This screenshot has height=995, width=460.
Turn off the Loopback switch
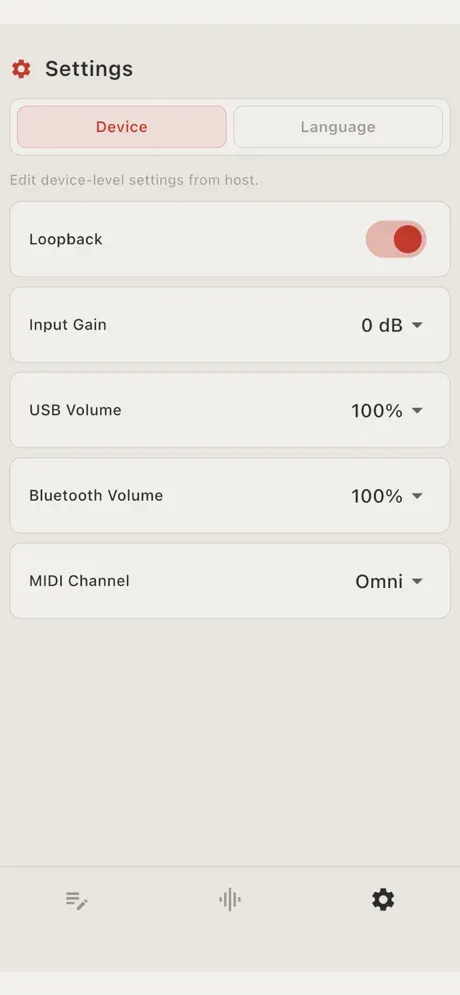pos(396,239)
